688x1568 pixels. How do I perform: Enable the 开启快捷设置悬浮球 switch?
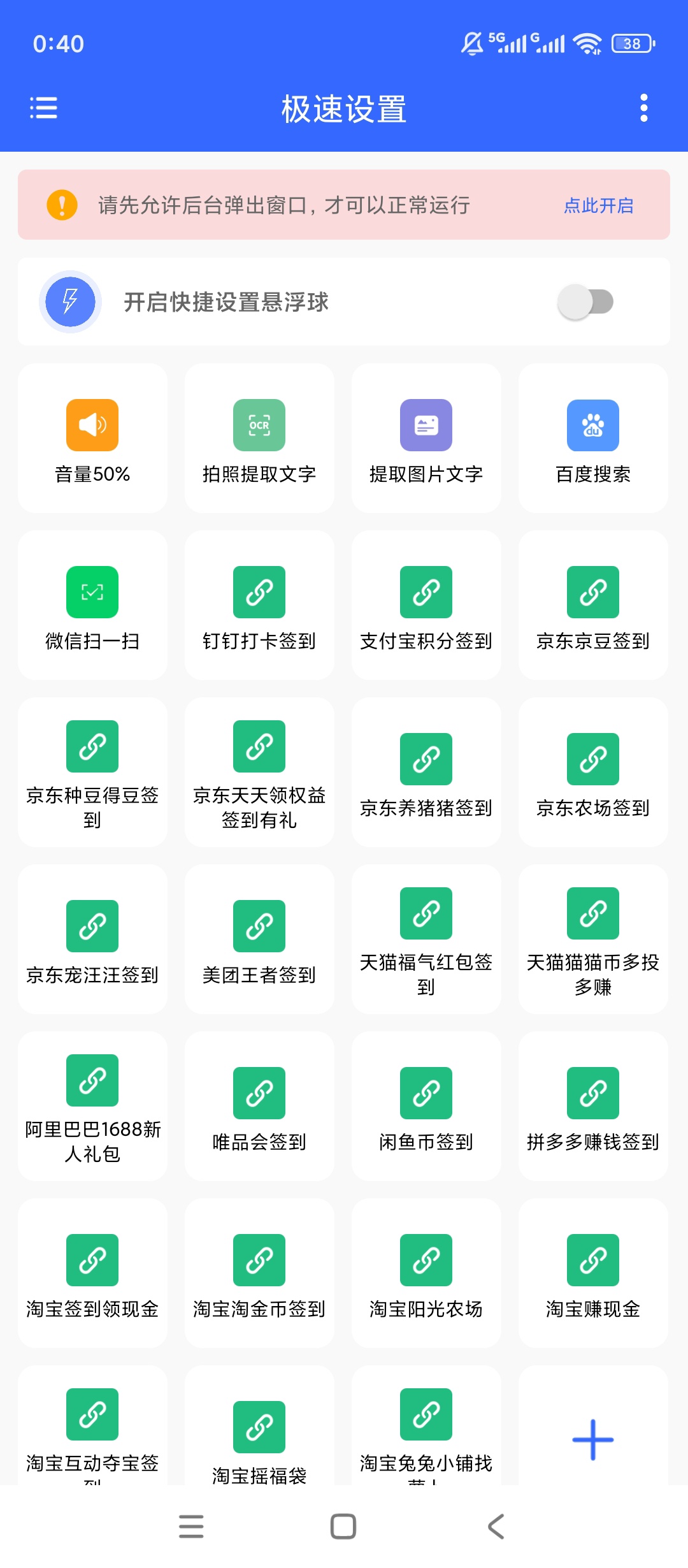click(585, 301)
